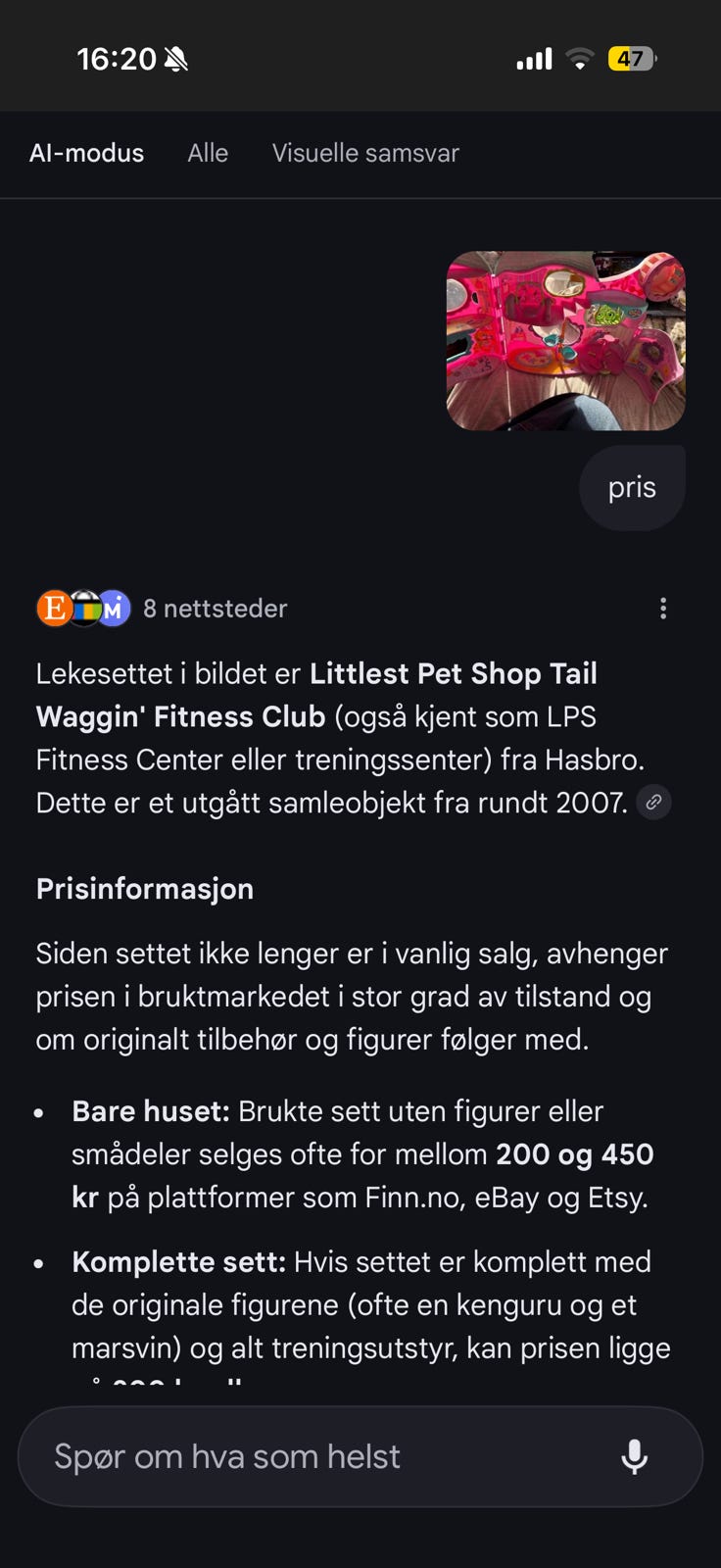Viewport: 721px width, 1568px height.
Task: Select the 'pris' filter chip
Action: (632, 487)
